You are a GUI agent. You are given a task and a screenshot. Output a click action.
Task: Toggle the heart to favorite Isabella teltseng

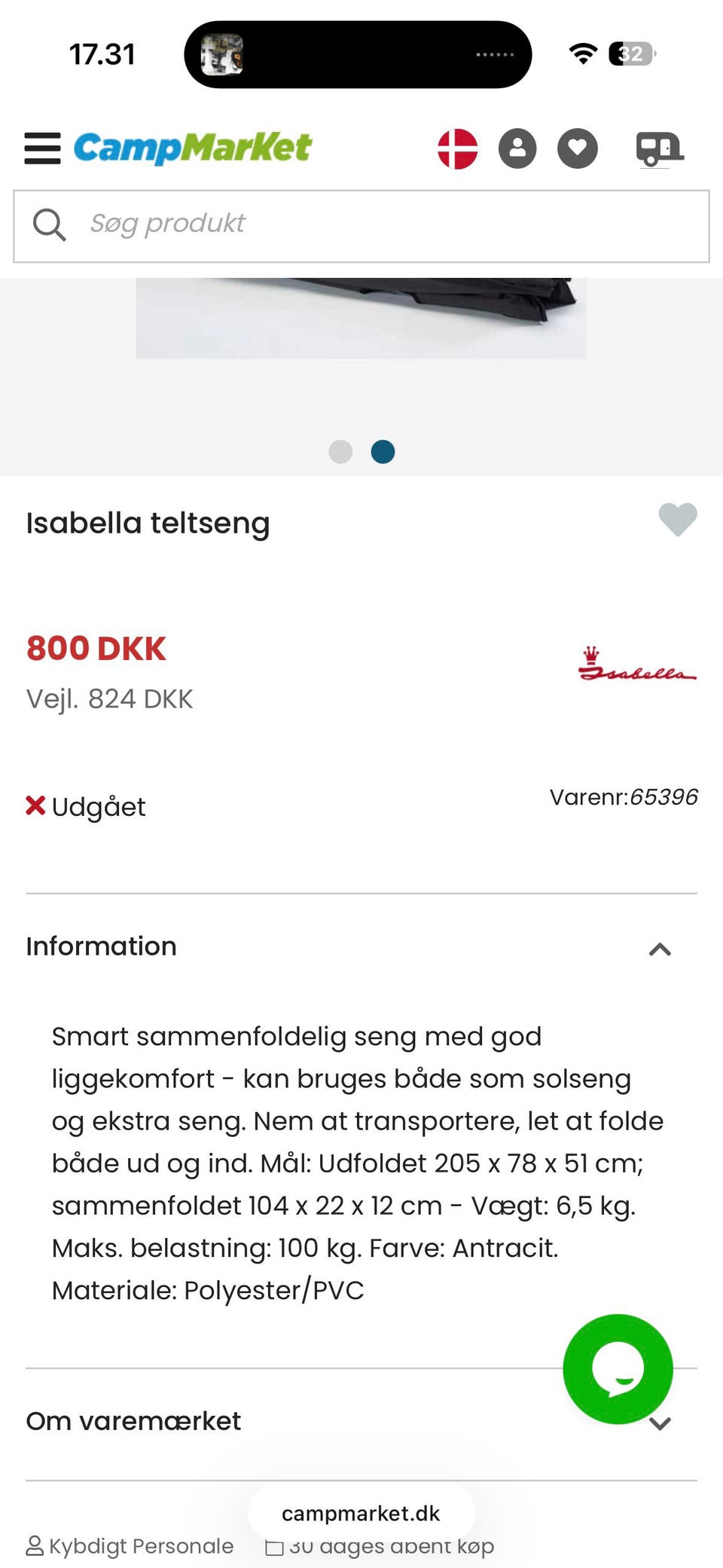click(676, 521)
